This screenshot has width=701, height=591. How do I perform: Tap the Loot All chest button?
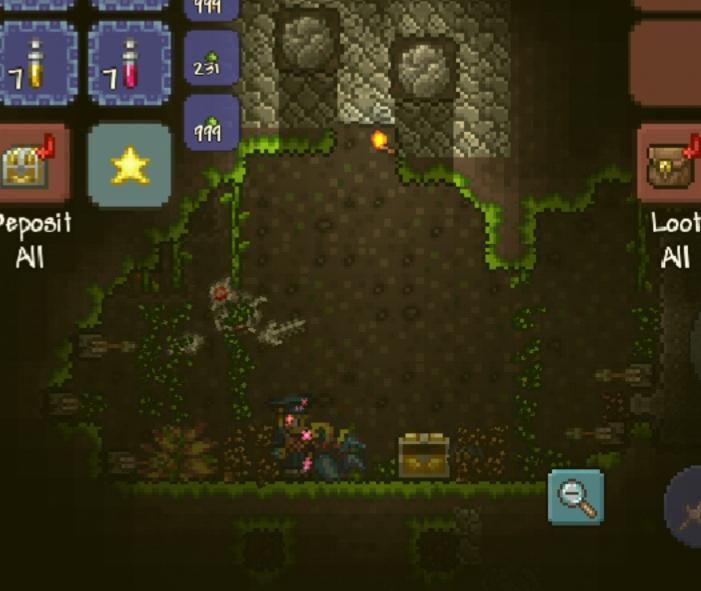click(669, 164)
